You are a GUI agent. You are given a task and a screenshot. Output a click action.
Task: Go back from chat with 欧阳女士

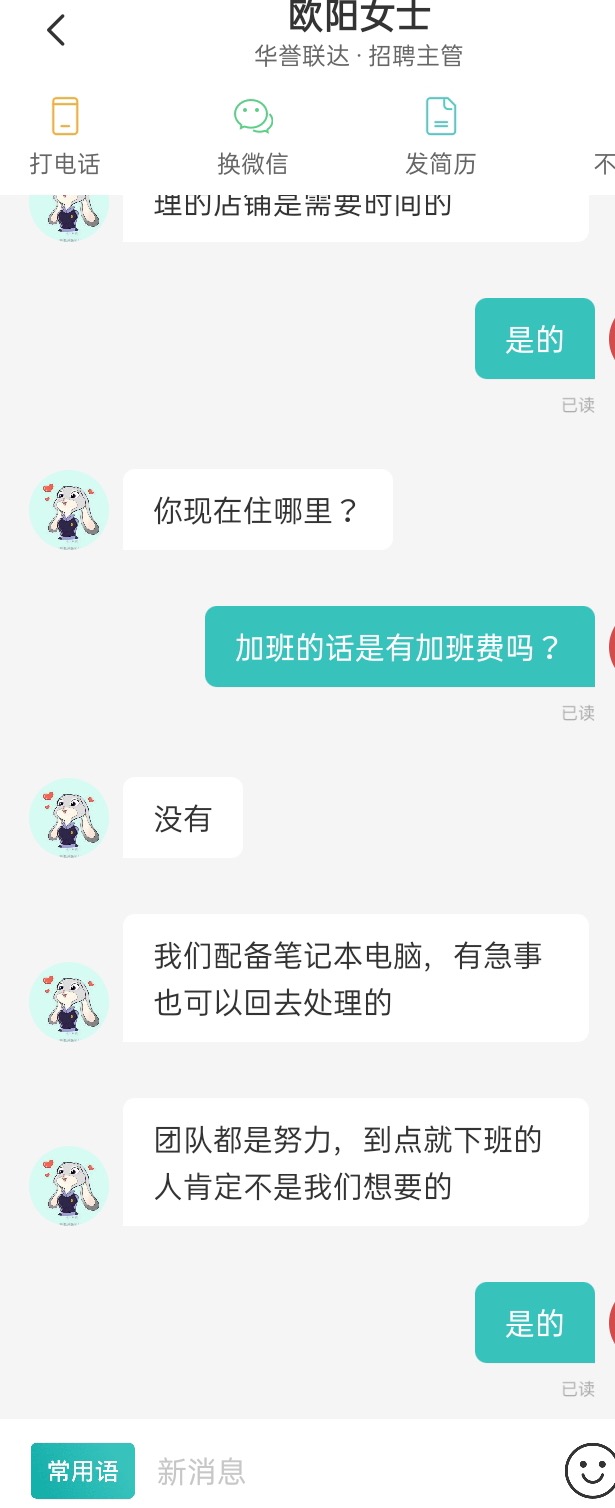coord(56,31)
